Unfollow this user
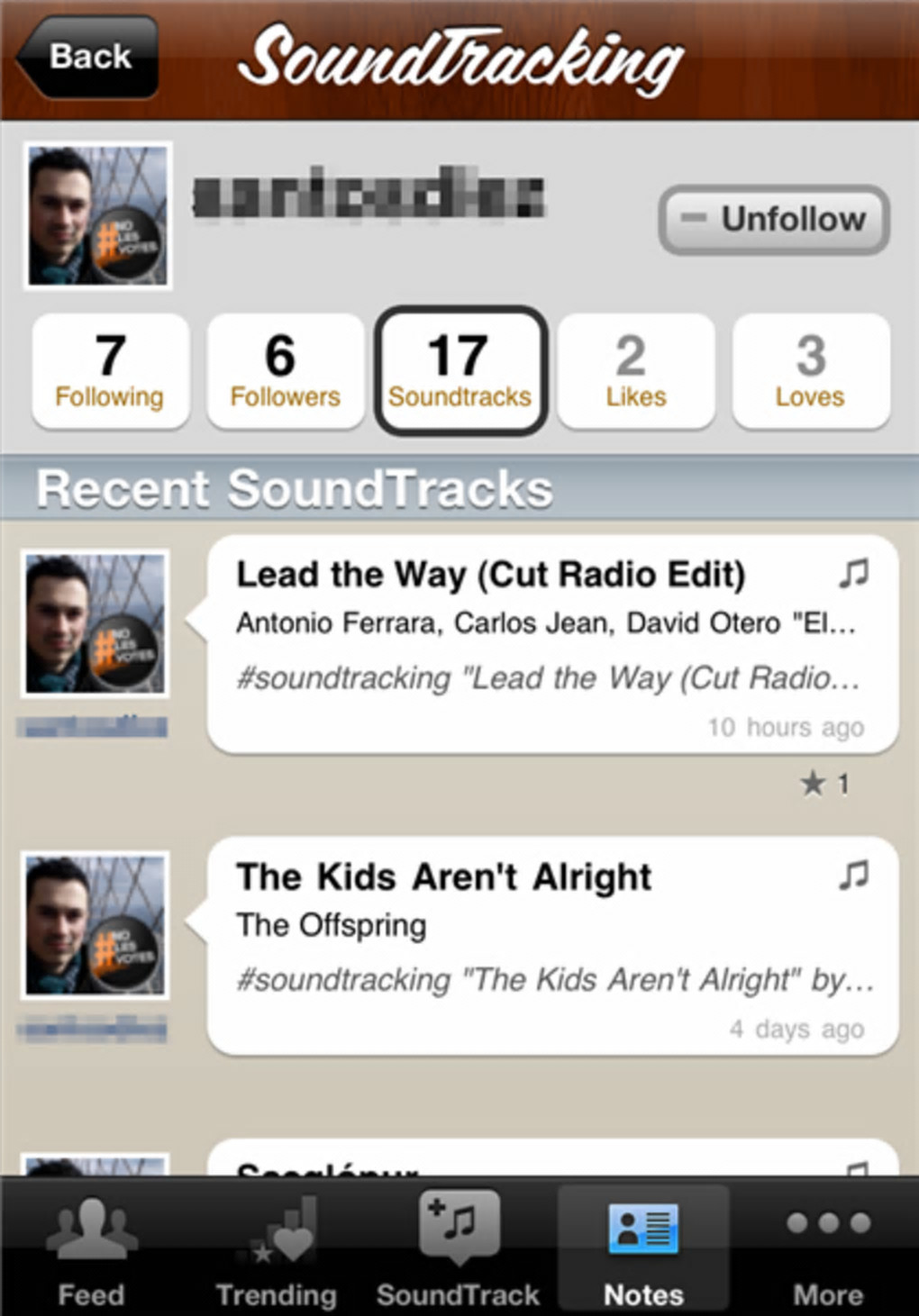919x1316 pixels. (775, 219)
